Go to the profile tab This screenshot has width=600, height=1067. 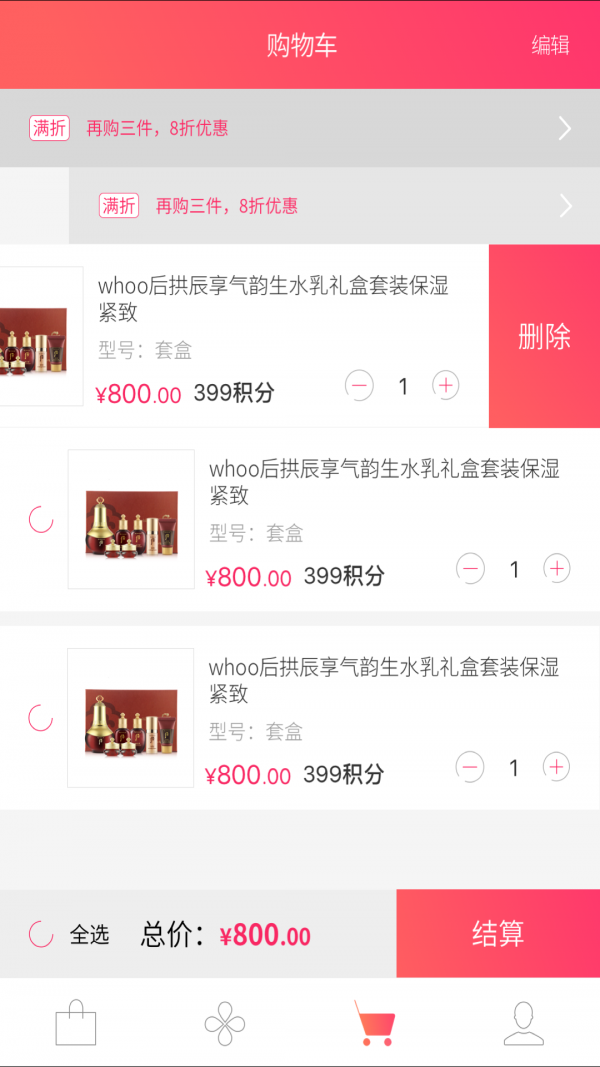[523, 1024]
